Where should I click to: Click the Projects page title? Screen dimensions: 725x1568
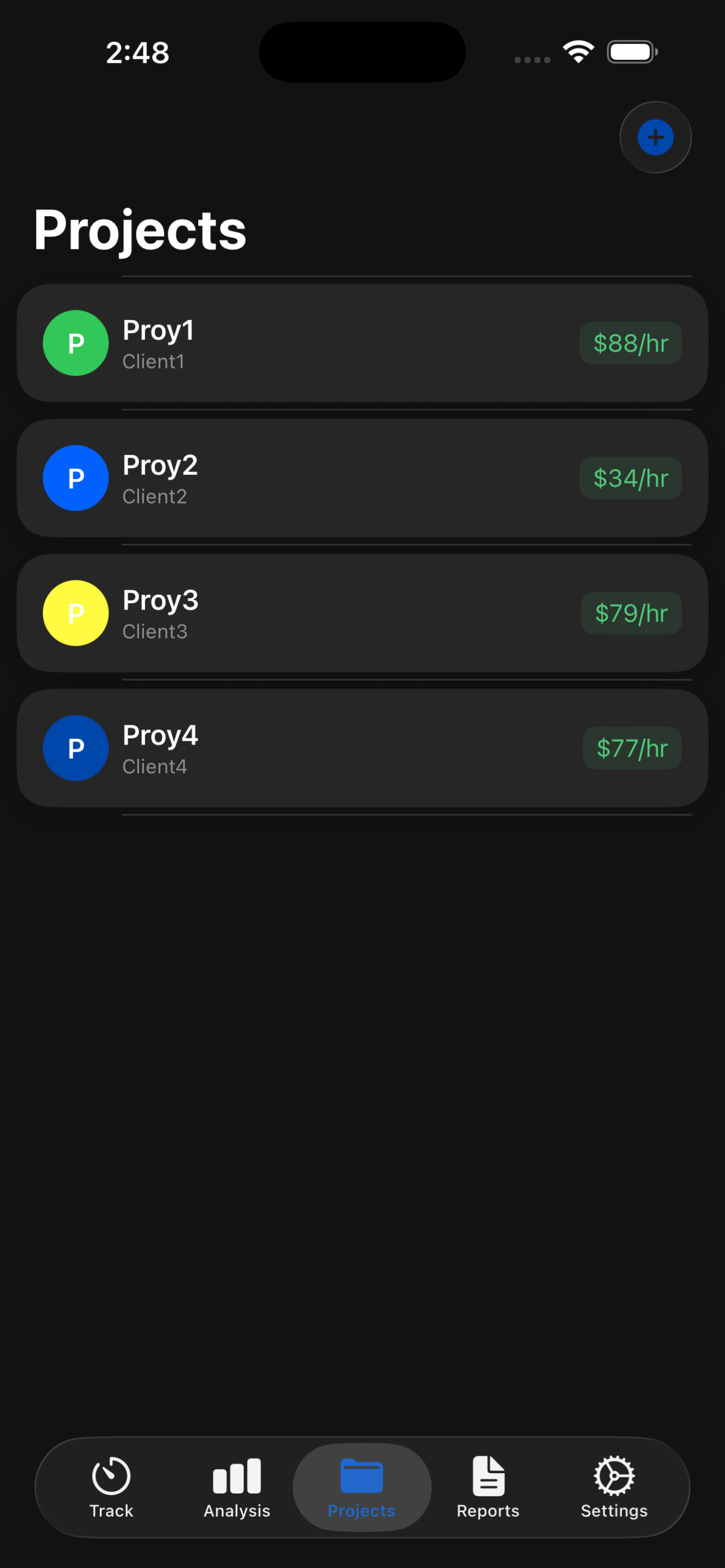tap(139, 230)
